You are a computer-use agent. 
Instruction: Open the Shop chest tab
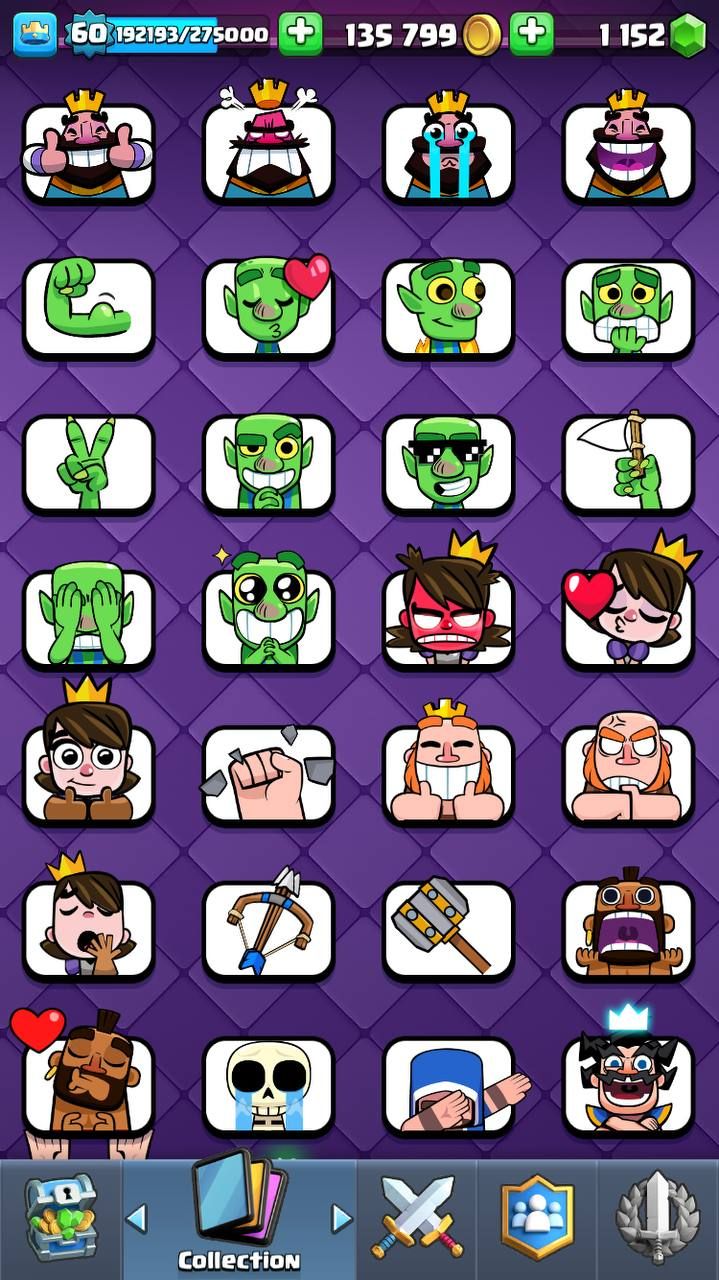coord(60,1218)
